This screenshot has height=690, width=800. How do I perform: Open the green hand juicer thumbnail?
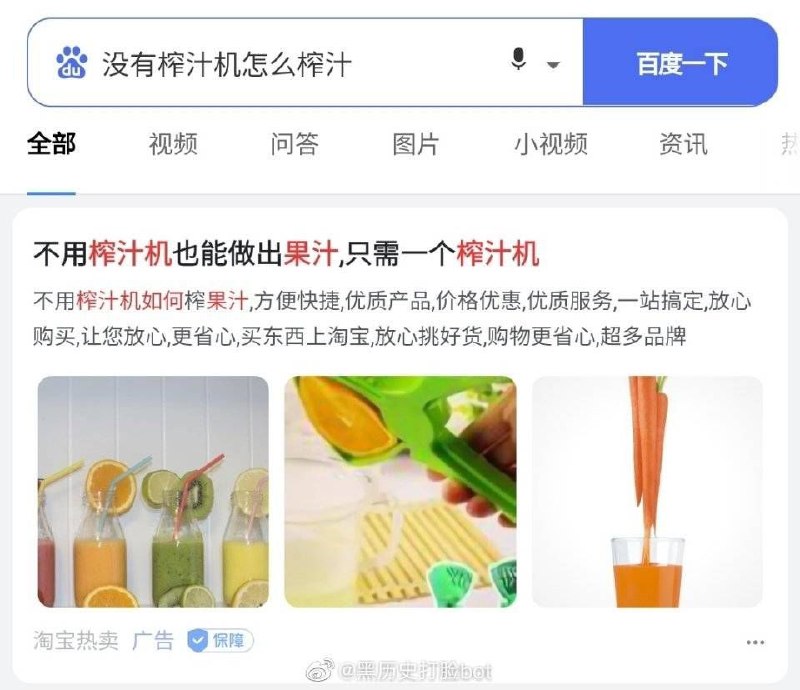(x=400, y=492)
